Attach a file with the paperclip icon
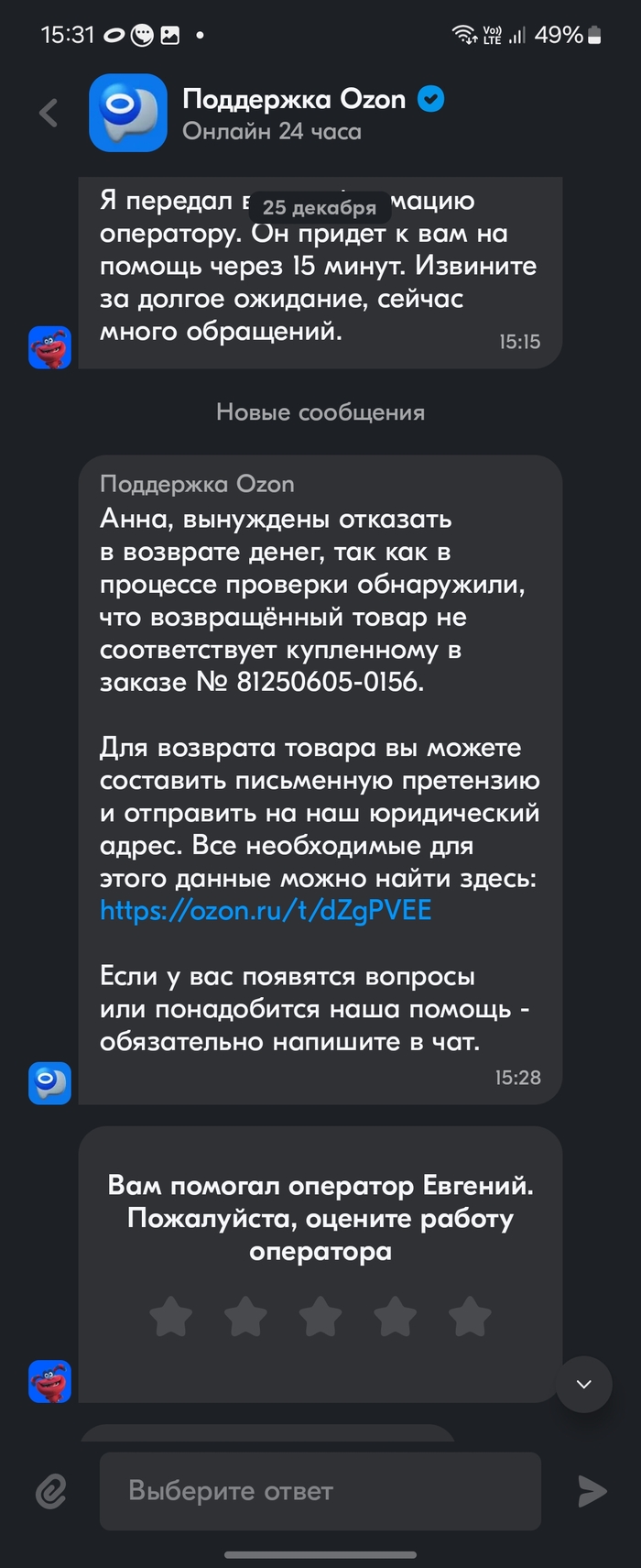Image resolution: width=641 pixels, height=1568 pixels. click(x=51, y=1491)
